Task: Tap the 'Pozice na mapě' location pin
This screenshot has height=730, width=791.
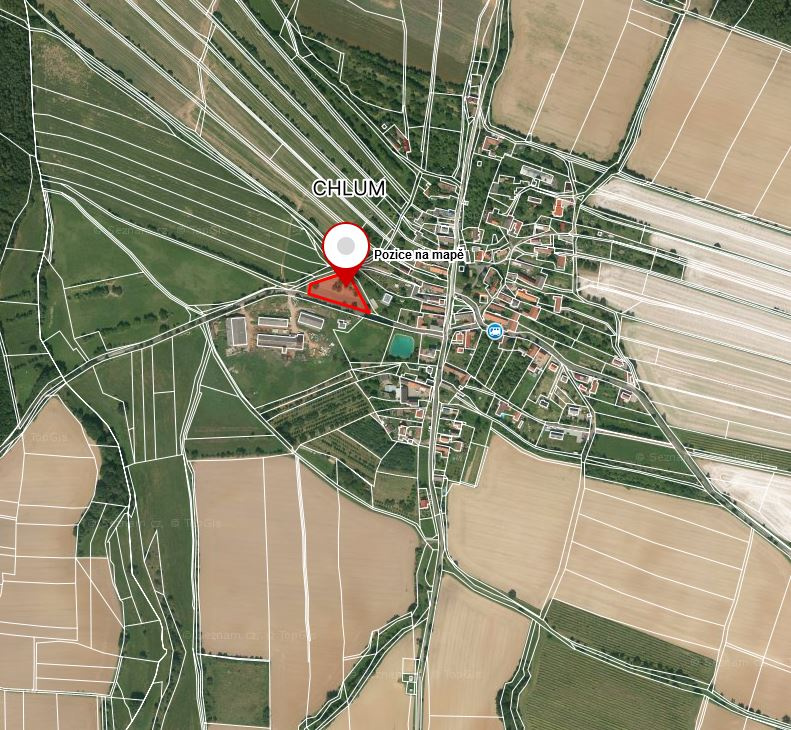Action: coord(346,249)
